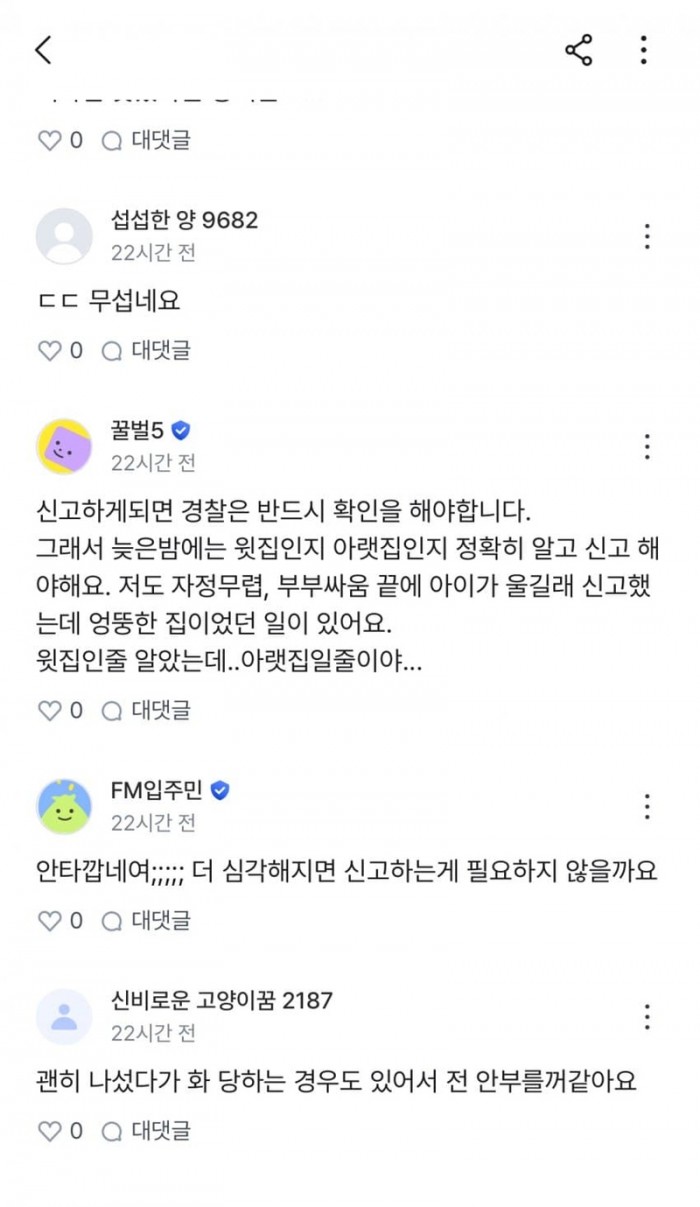Like the comment by 섭섭한 양 9682

(x=50, y=350)
